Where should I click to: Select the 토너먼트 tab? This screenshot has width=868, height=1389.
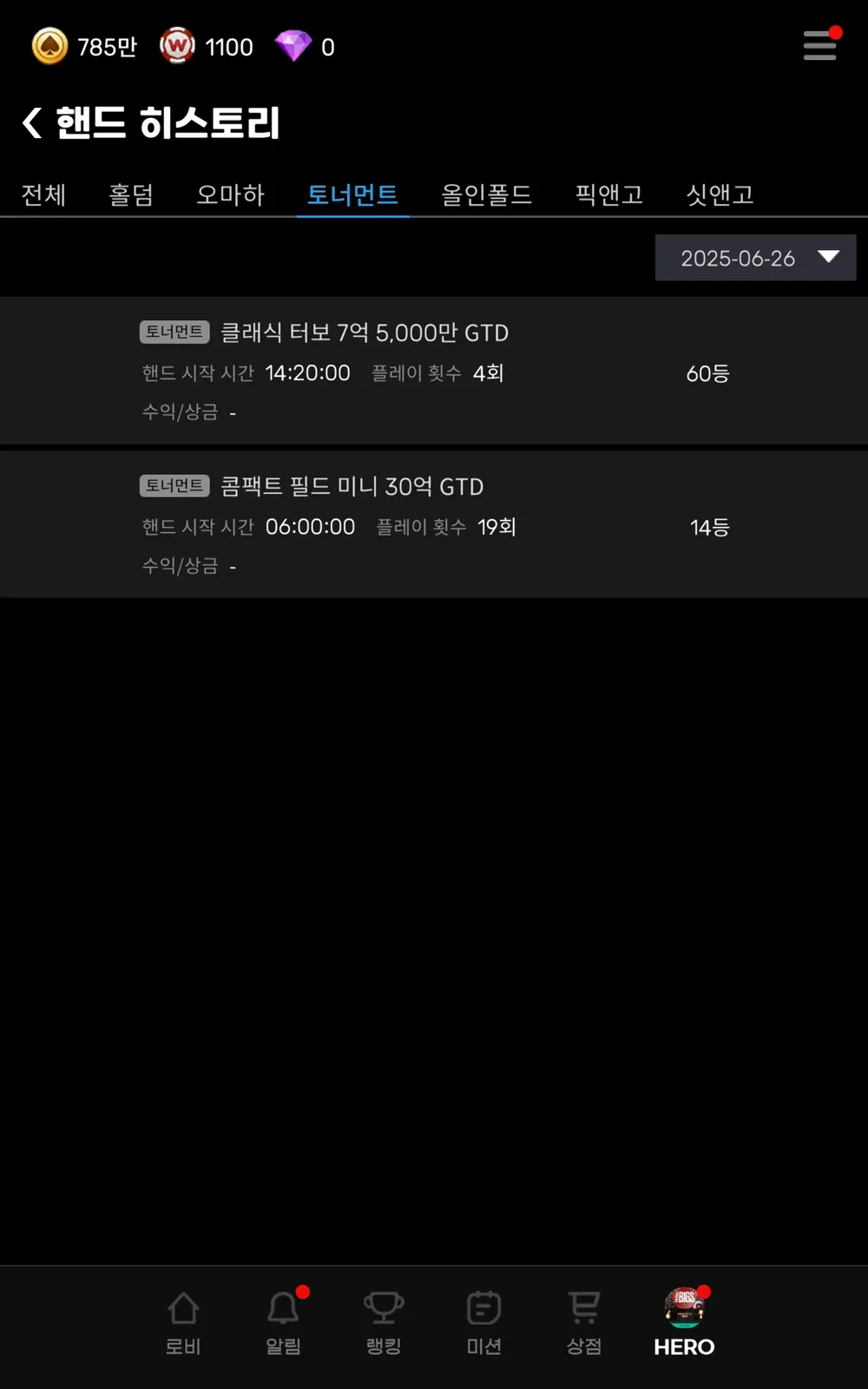coord(352,194)
